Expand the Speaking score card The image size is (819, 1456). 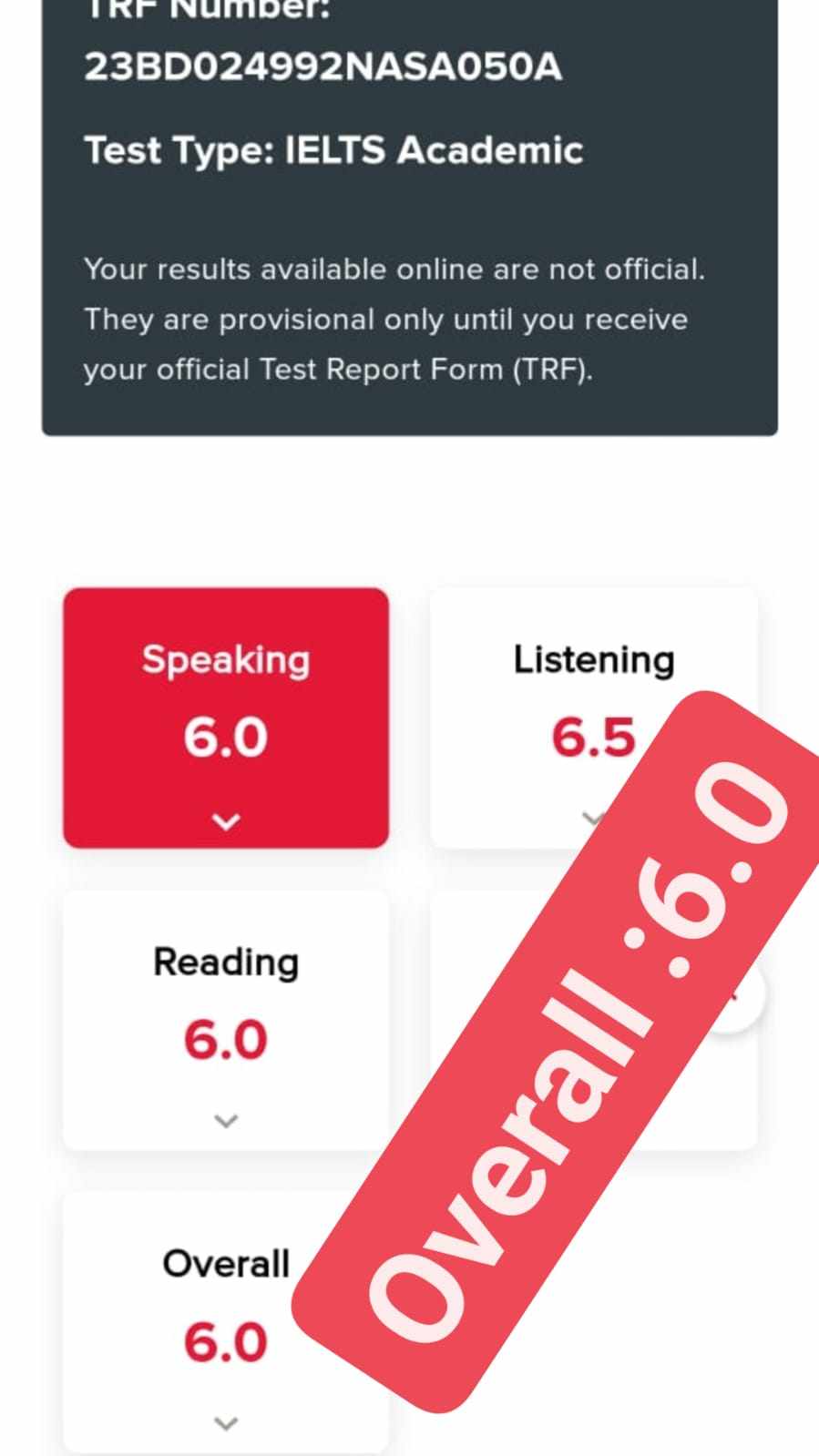[225, 821]
